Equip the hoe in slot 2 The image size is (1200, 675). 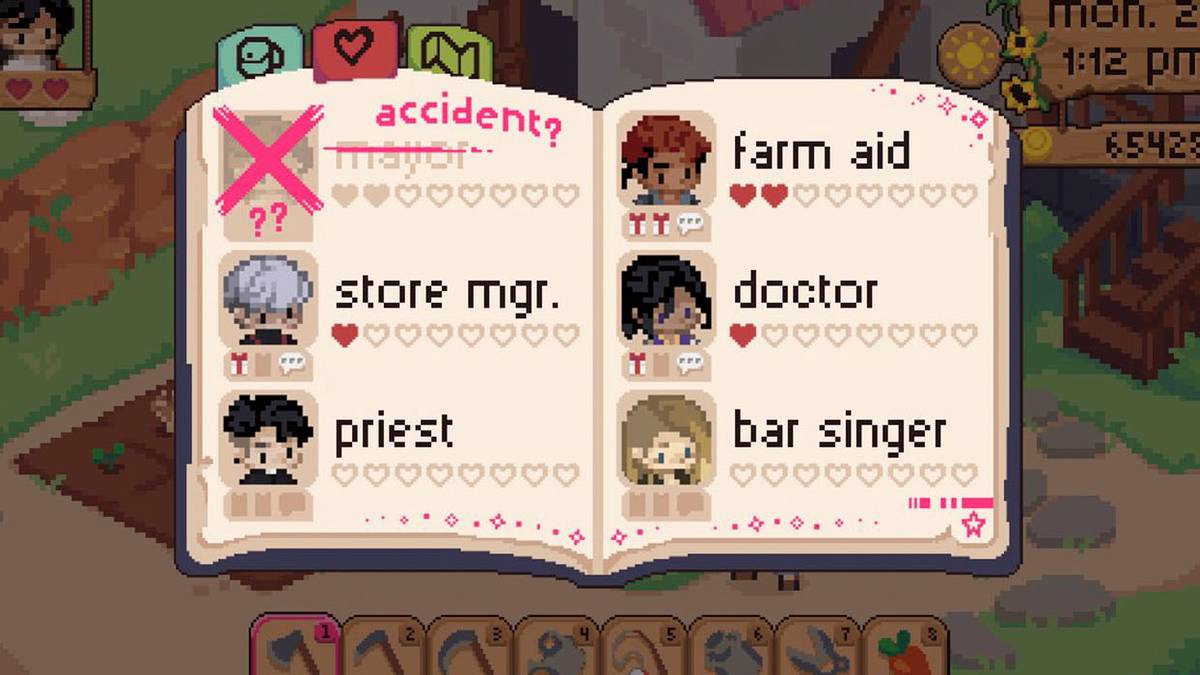pos(380,650)
